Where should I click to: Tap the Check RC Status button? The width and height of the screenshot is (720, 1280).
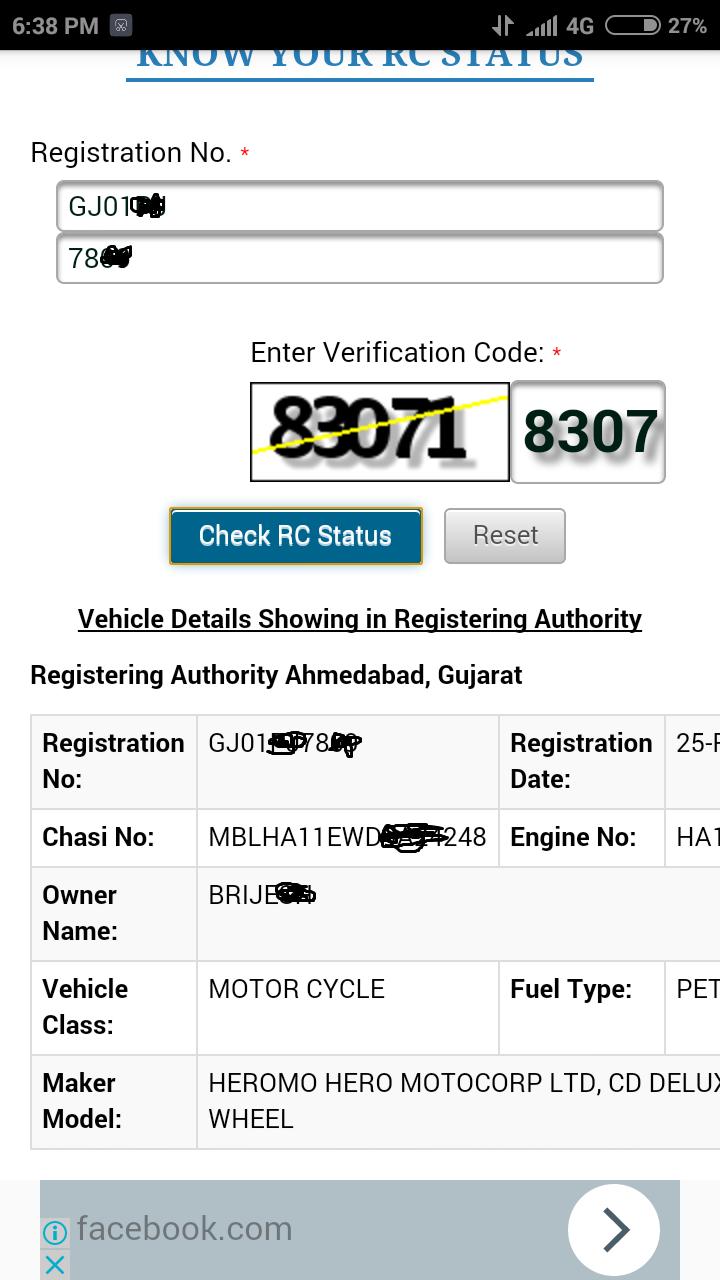click(296, 536)
